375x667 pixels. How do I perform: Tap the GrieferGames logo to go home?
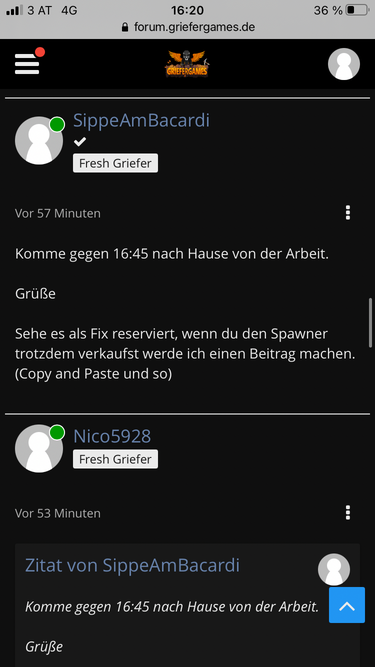point(187,64)
